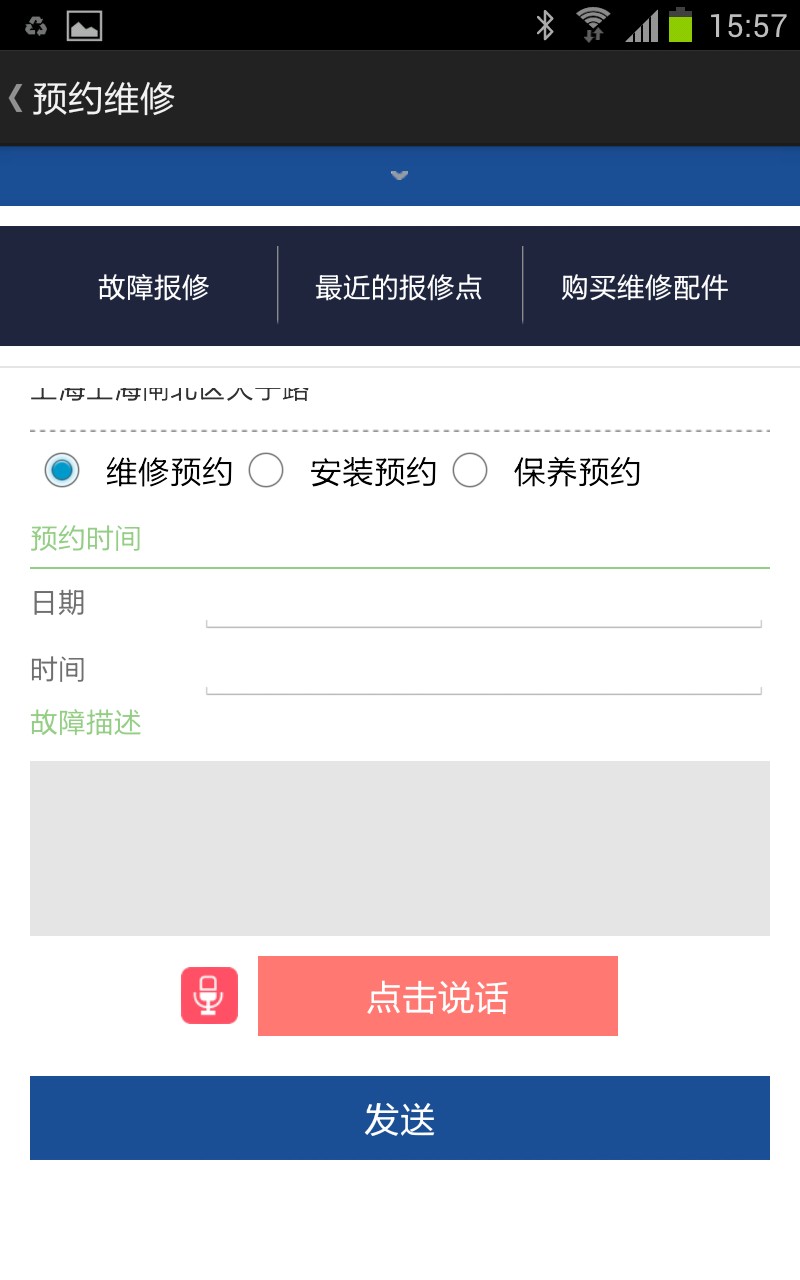
Task: Focus the 故障描述 text area
Action: pos(400,848)
